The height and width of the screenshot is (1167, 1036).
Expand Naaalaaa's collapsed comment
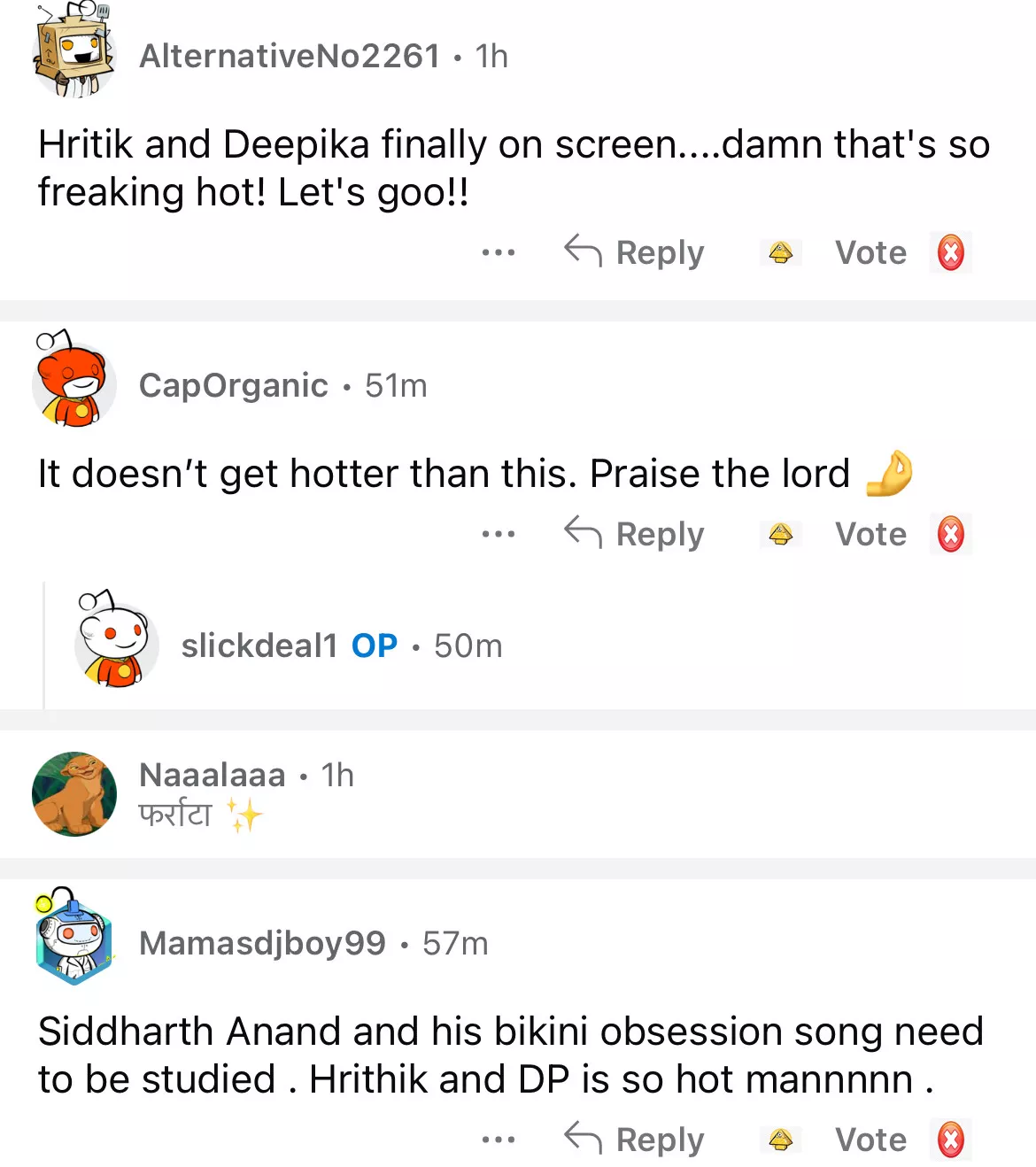tap(531, 793)
